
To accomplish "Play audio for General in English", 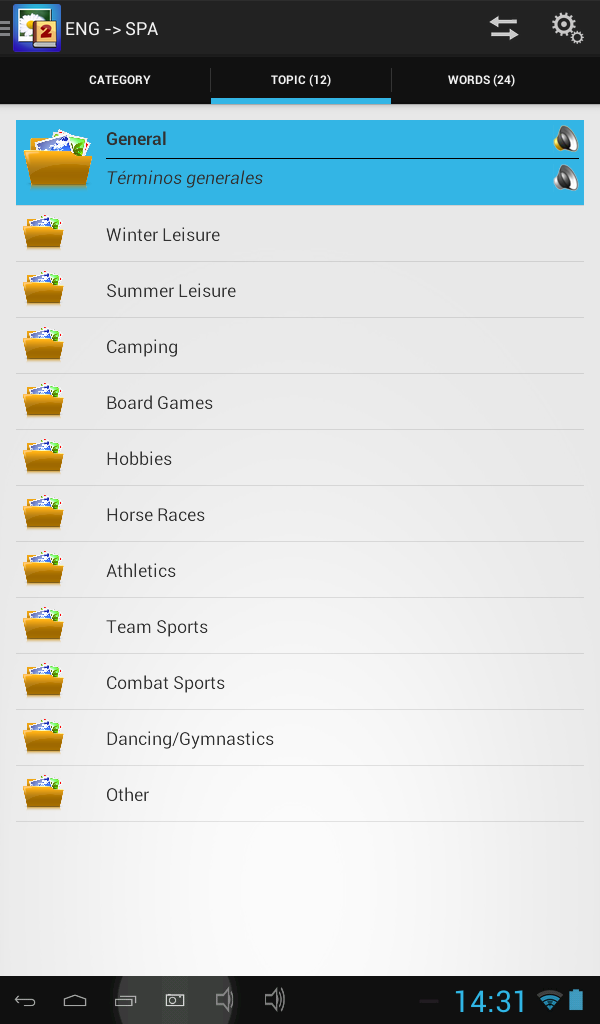I will (x=566, y=139).
